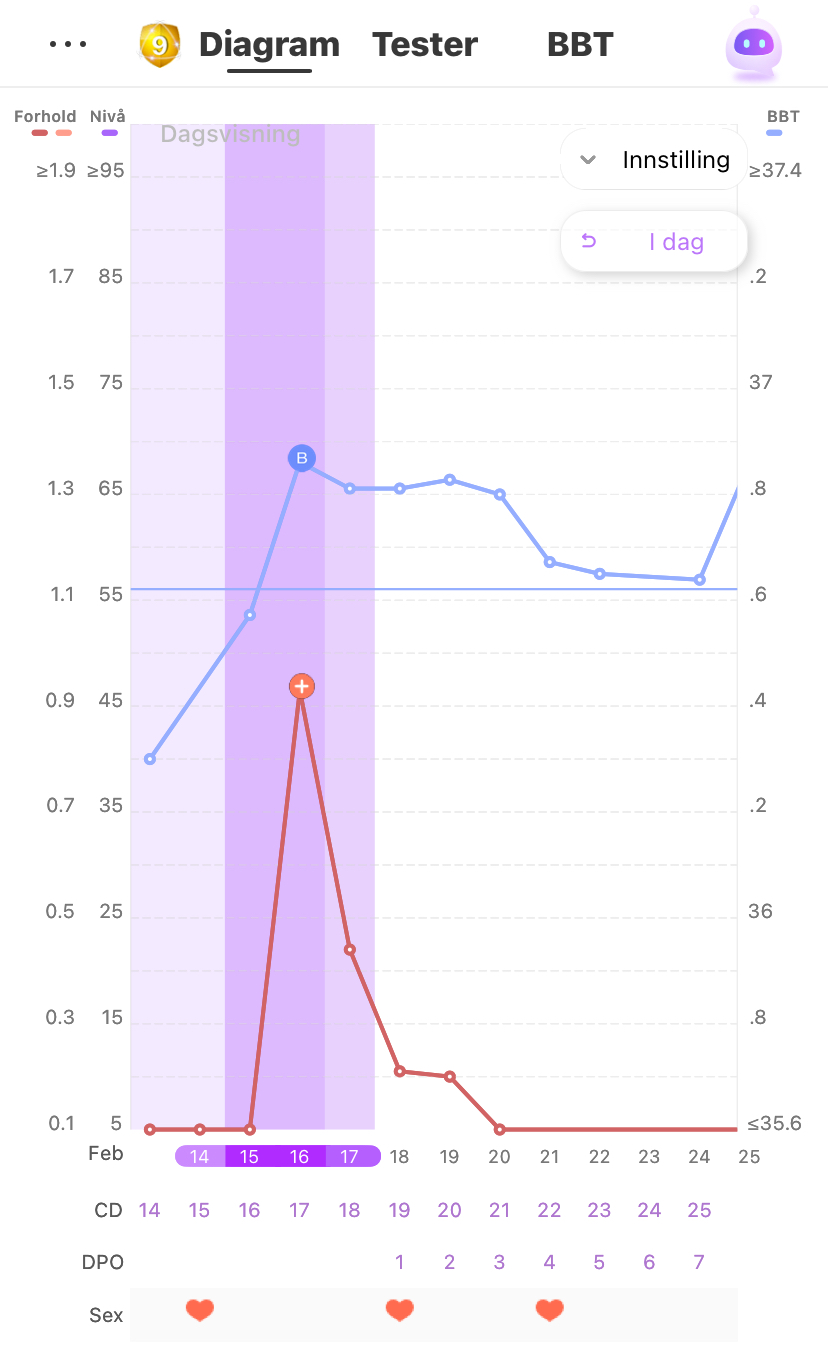The image size is (828, 1347).
Task: Tap the orange plus peak marker
Action: [301, 686]
